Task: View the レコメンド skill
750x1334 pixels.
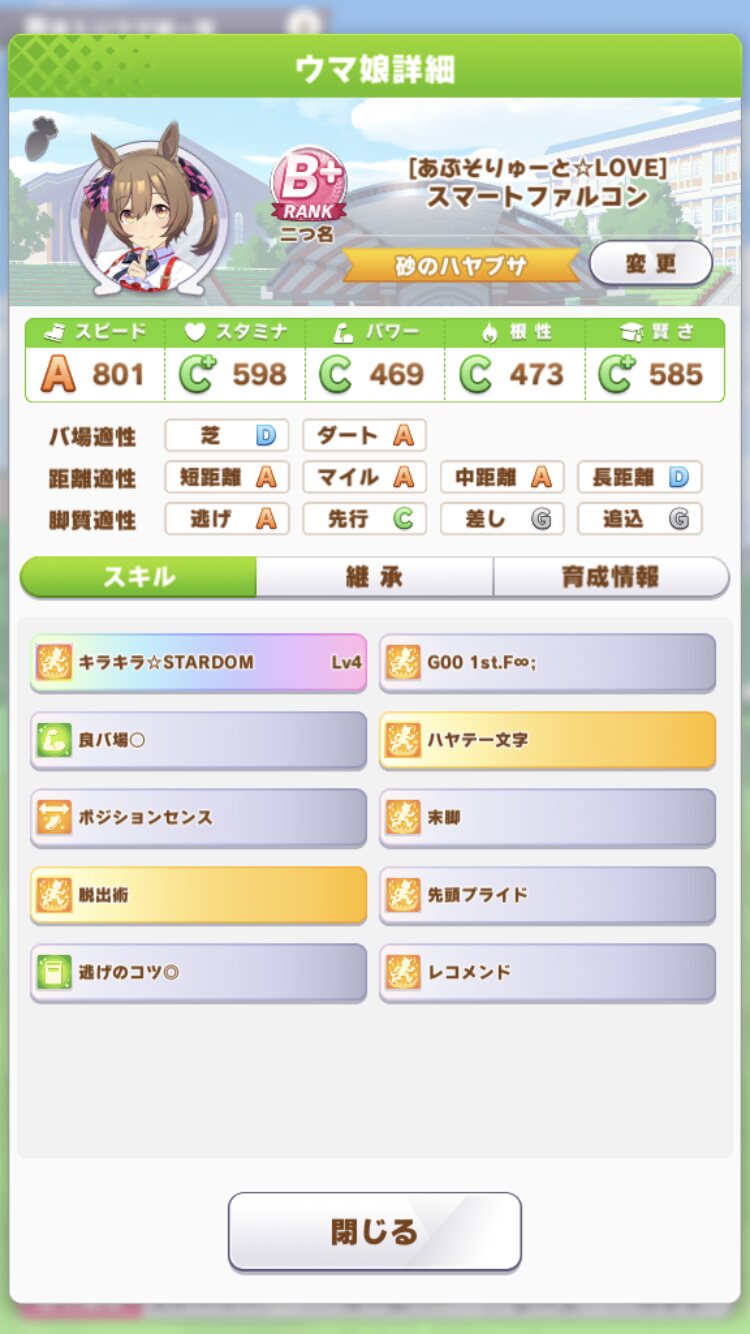Action: click(547, 972)
